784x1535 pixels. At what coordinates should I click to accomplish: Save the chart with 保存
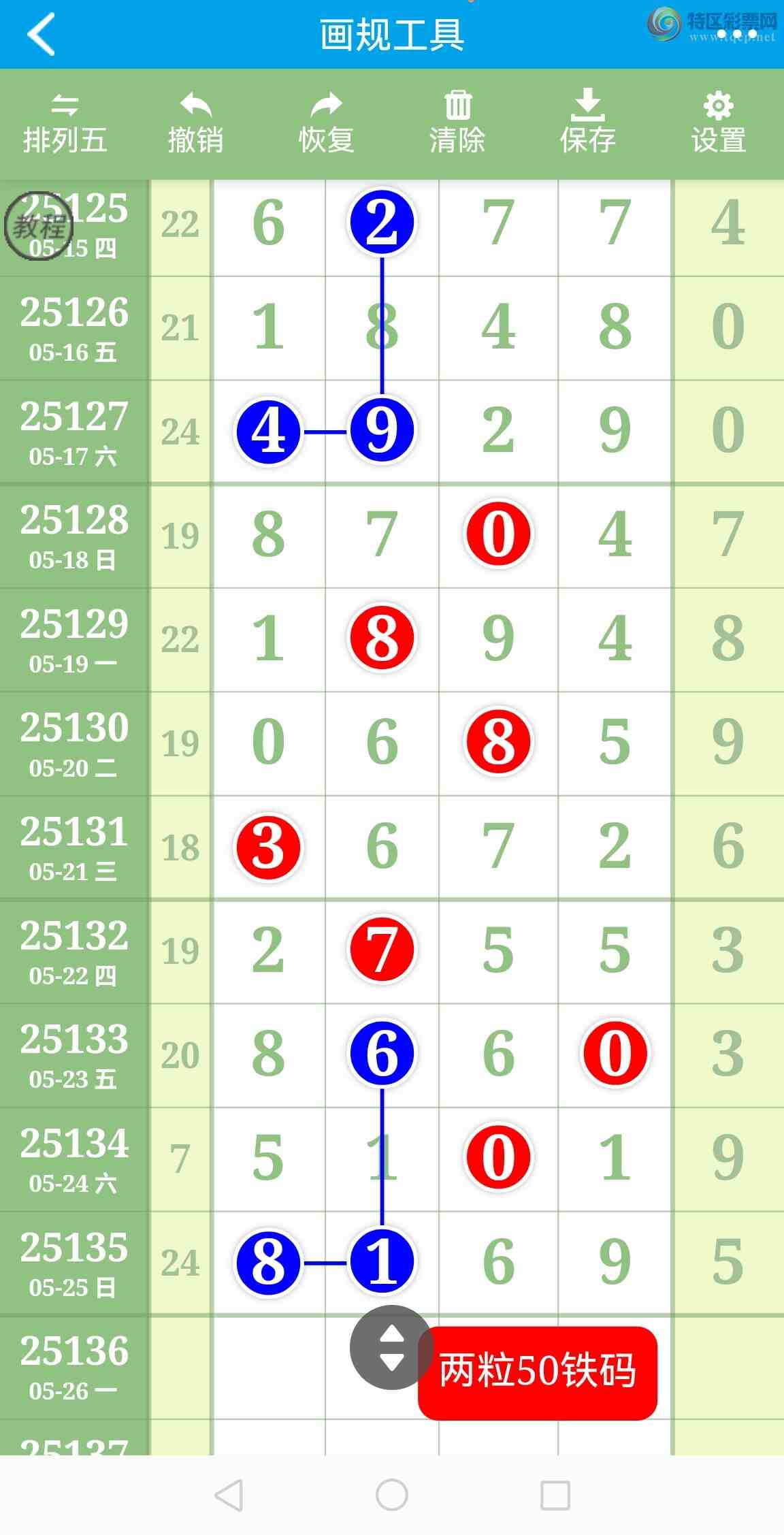(588, 125)
